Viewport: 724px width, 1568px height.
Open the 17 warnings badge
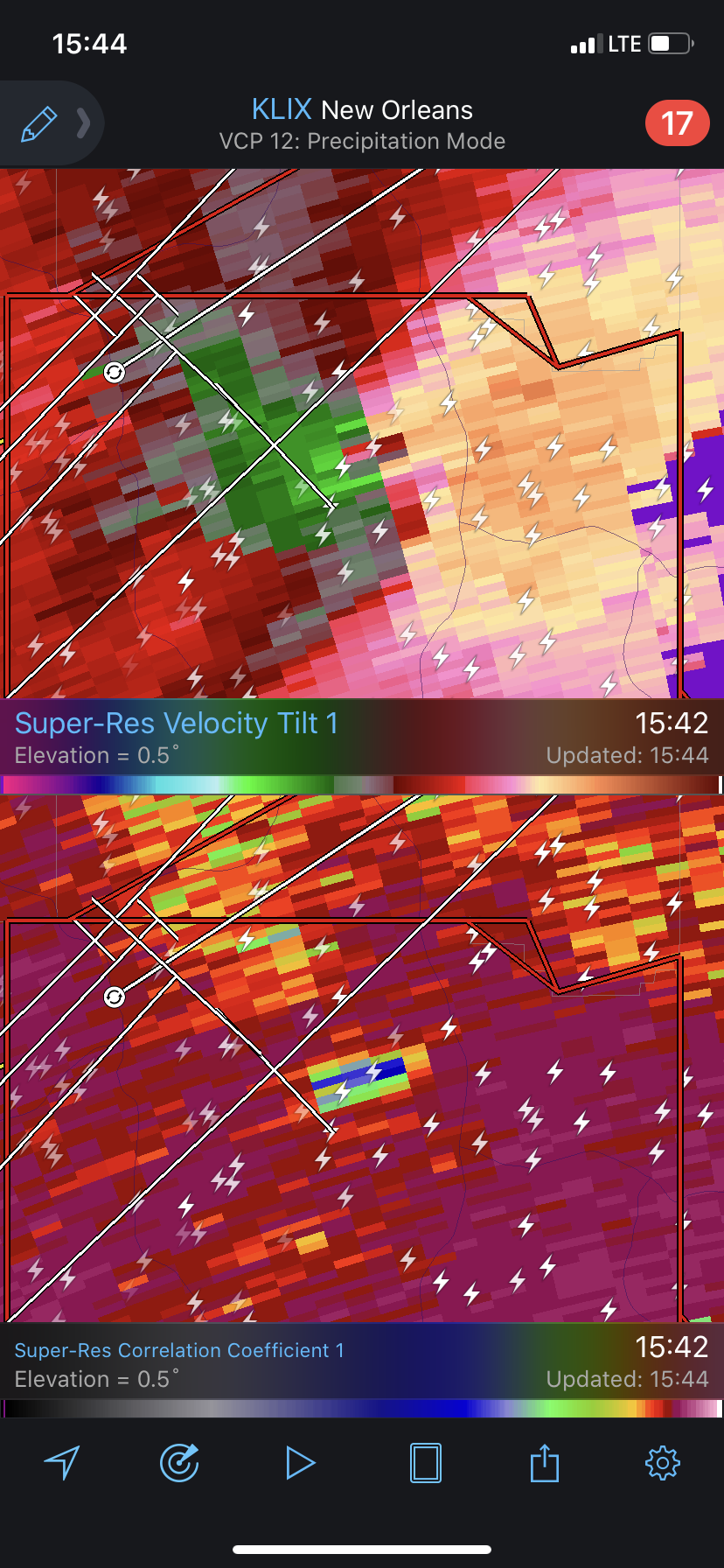(677, 123)
